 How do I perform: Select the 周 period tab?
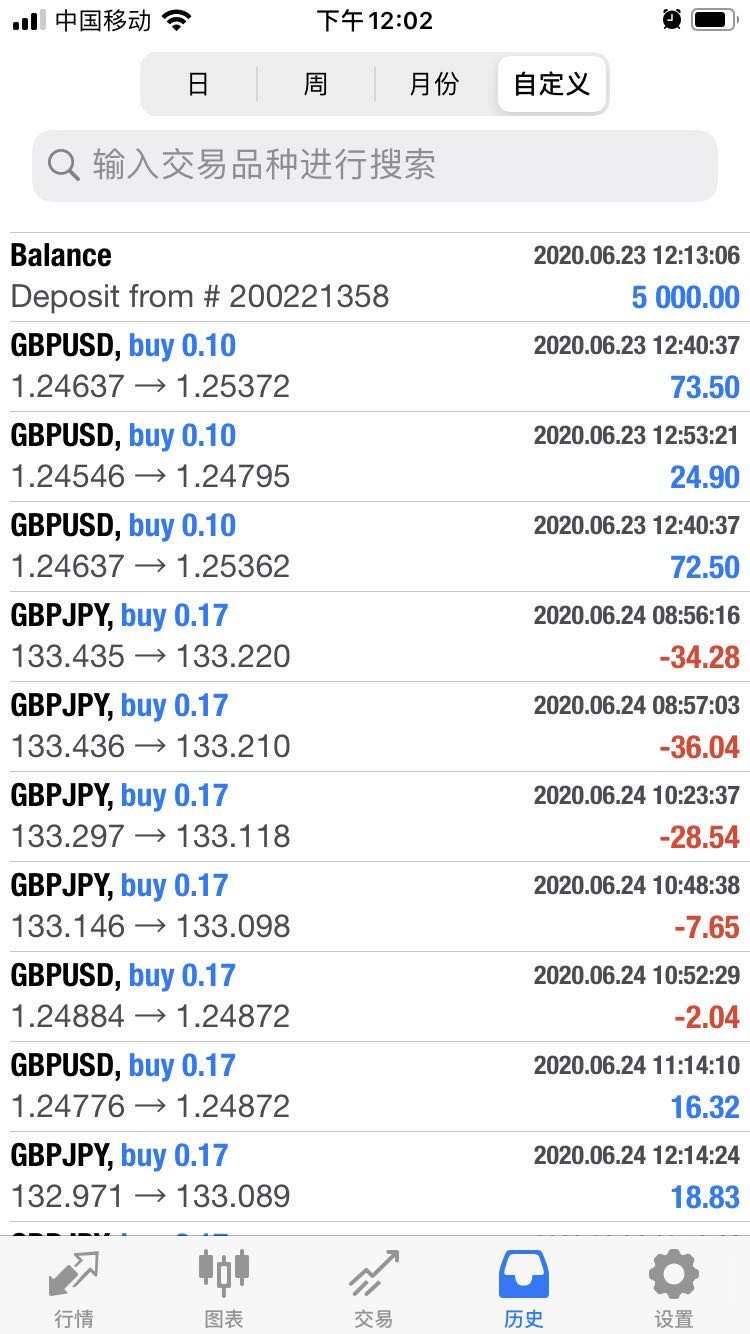click(316, 84)
